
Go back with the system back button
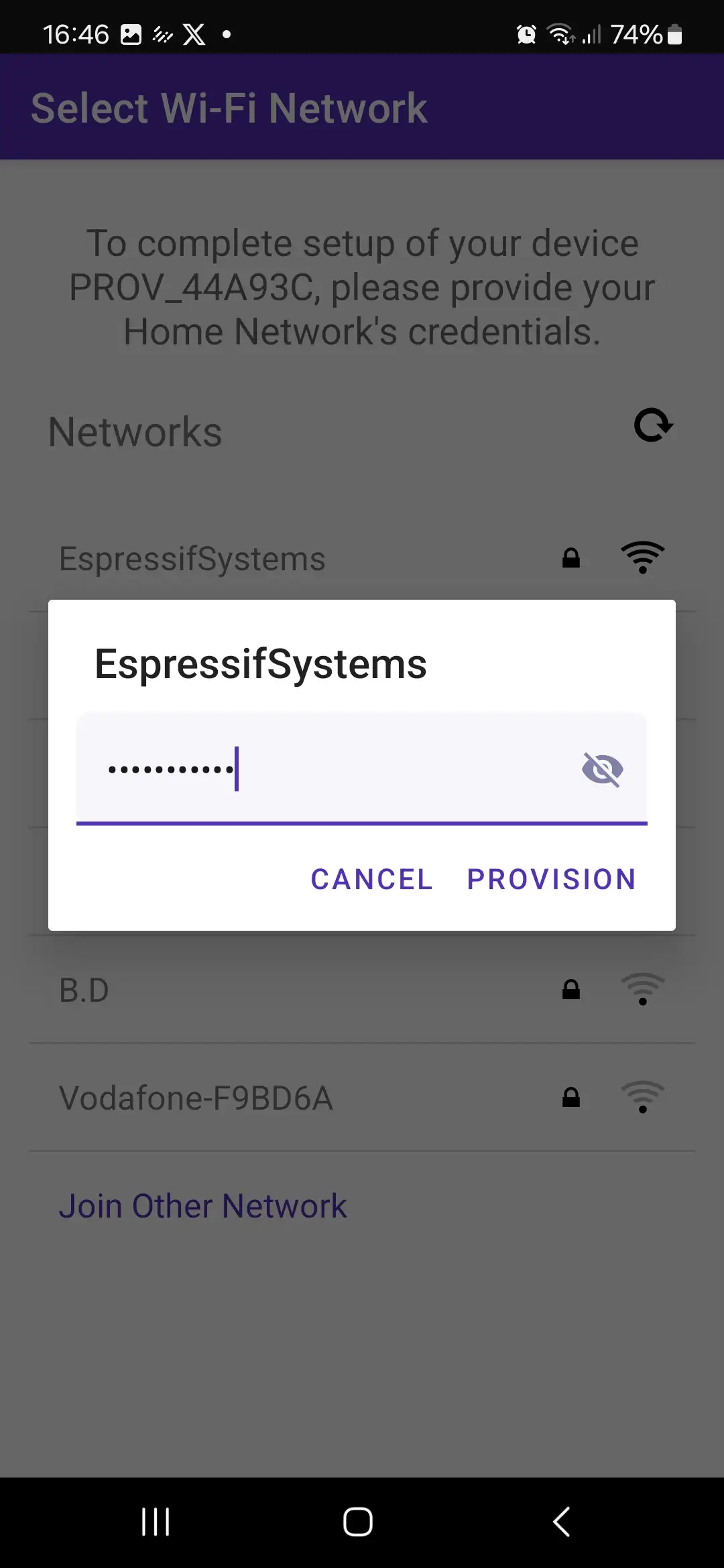(x=562, y=1522)
